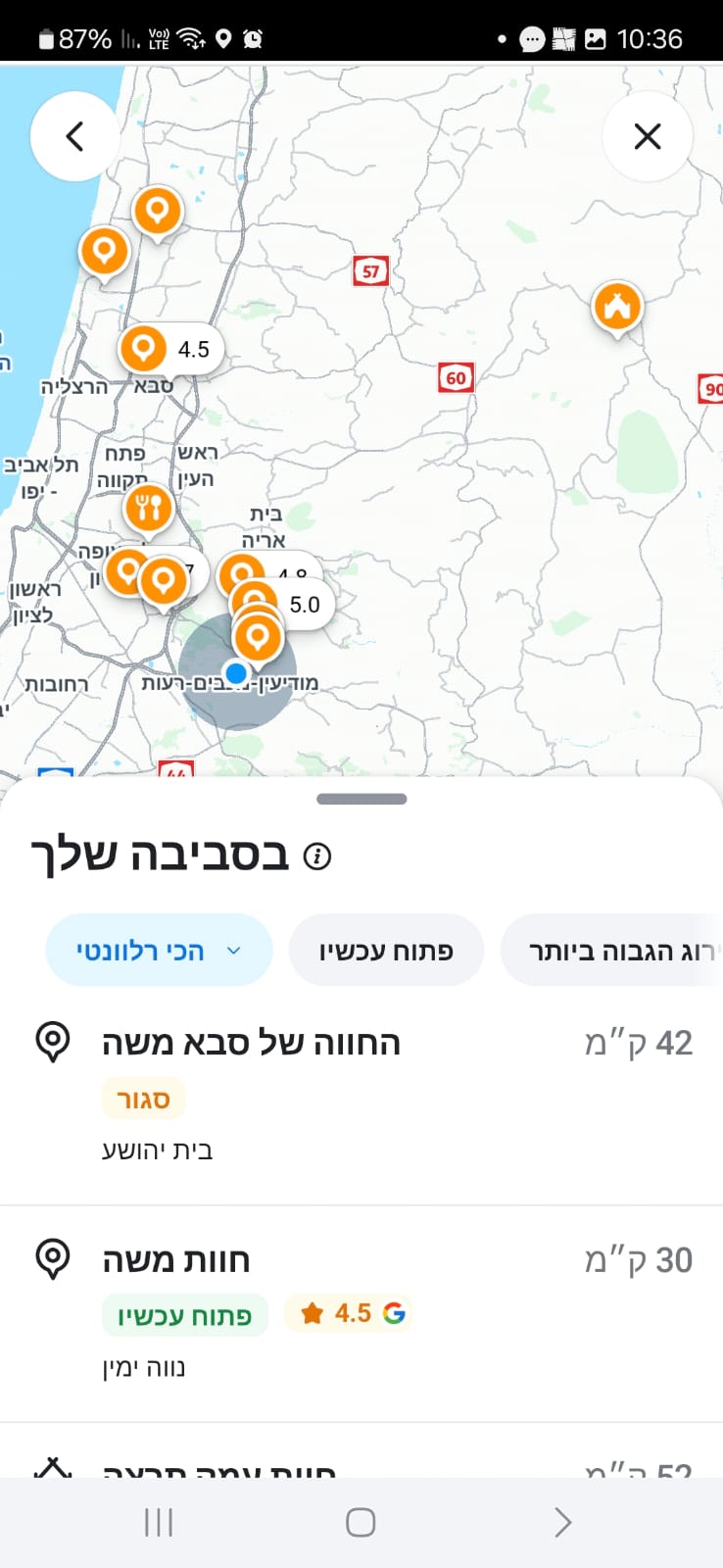Tap the restaurant fork-and-knife map pin
723x1568 pixels.
point(149,508)
